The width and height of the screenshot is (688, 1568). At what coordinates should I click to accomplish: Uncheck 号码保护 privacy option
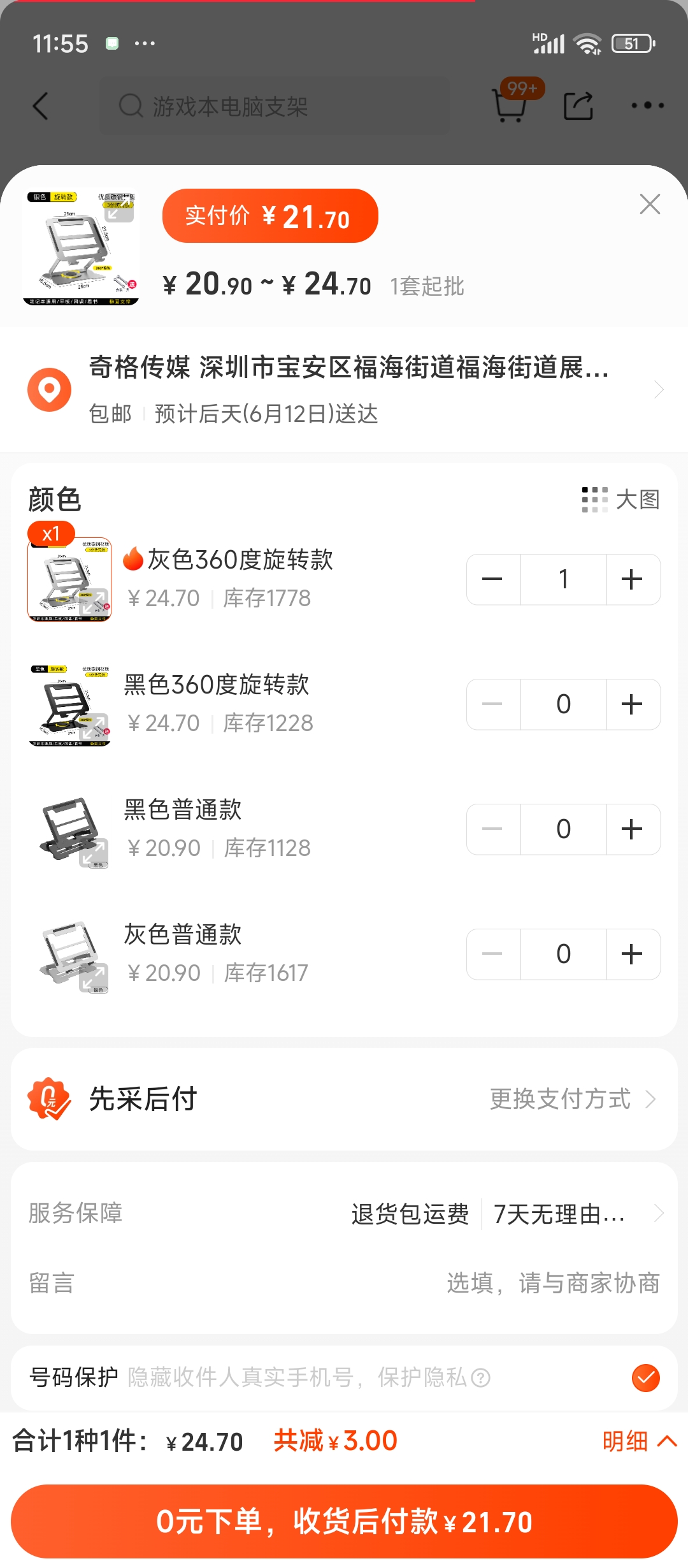coord(645,1378)
